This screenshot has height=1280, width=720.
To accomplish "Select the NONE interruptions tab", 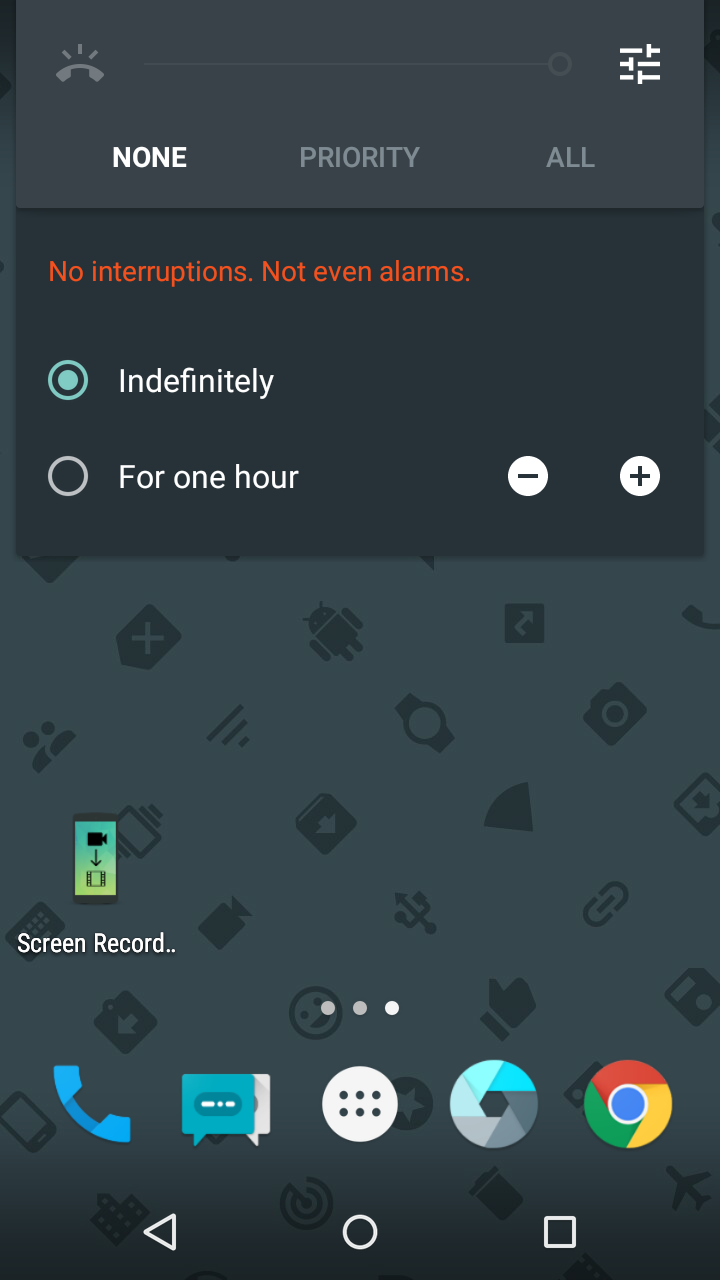I will [150, 157].
